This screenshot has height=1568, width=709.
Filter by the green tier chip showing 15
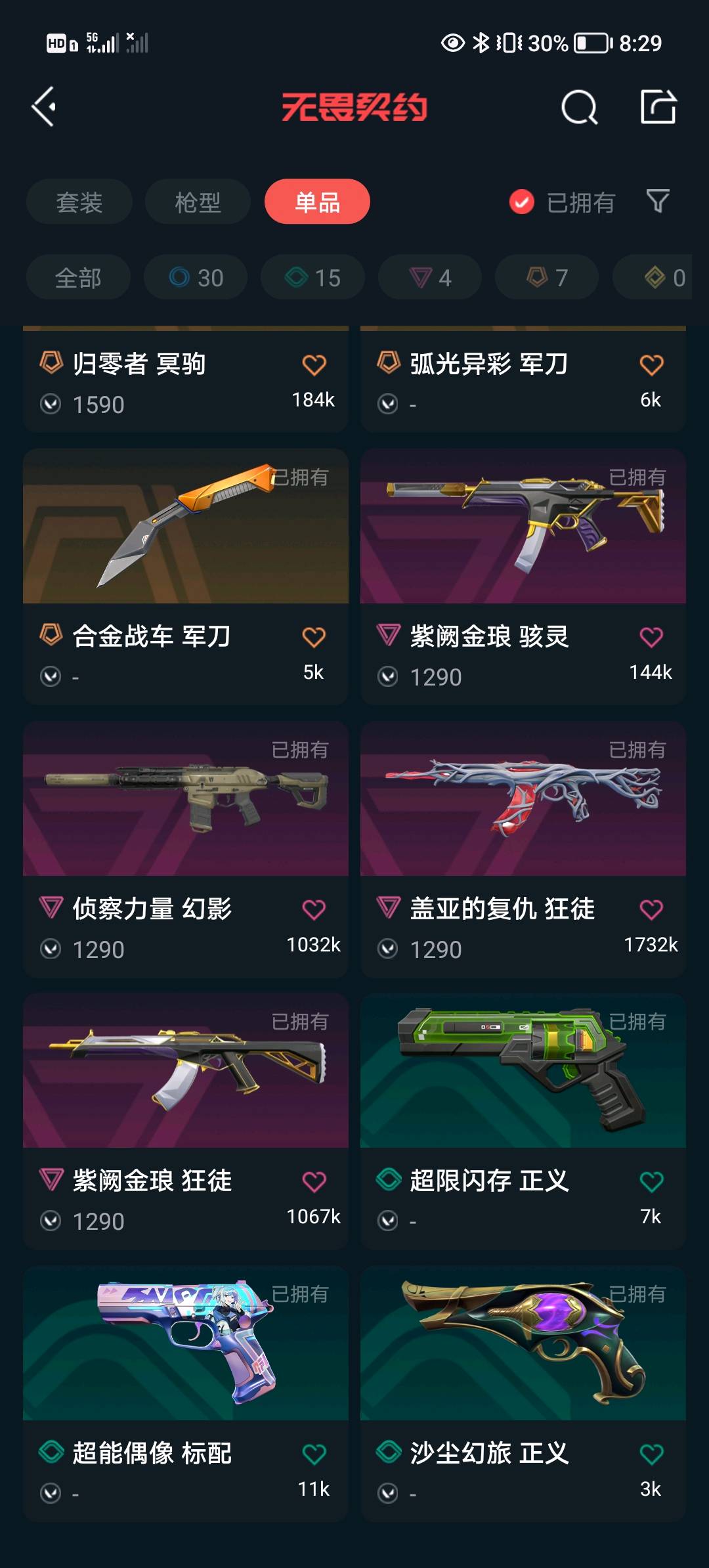312,278
